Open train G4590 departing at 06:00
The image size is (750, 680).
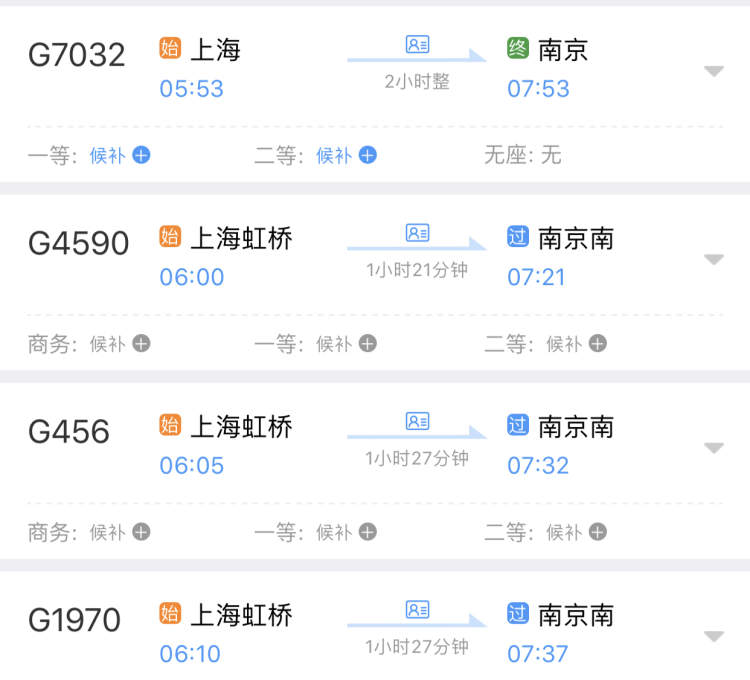point(78,243)
